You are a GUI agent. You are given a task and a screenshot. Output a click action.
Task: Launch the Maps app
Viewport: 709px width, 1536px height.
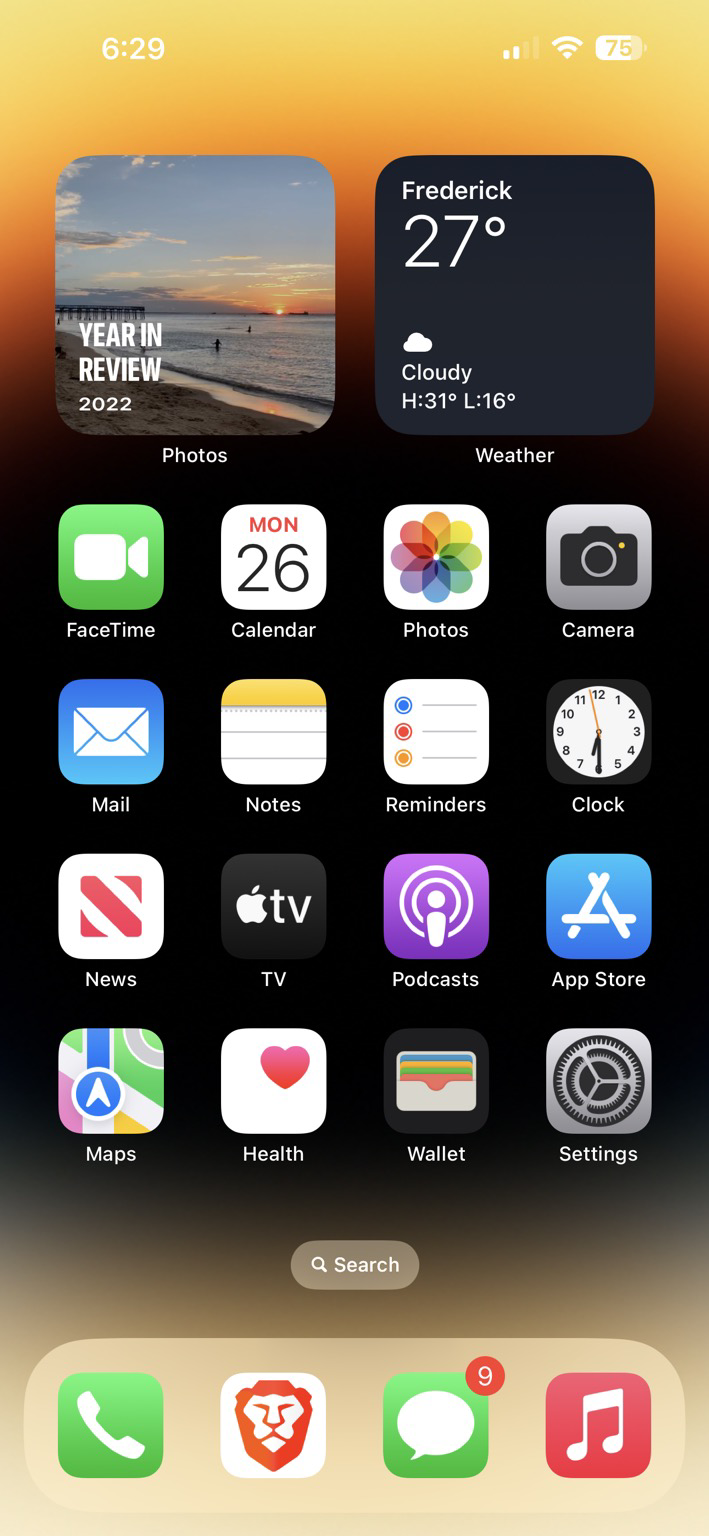(111, 1081)
